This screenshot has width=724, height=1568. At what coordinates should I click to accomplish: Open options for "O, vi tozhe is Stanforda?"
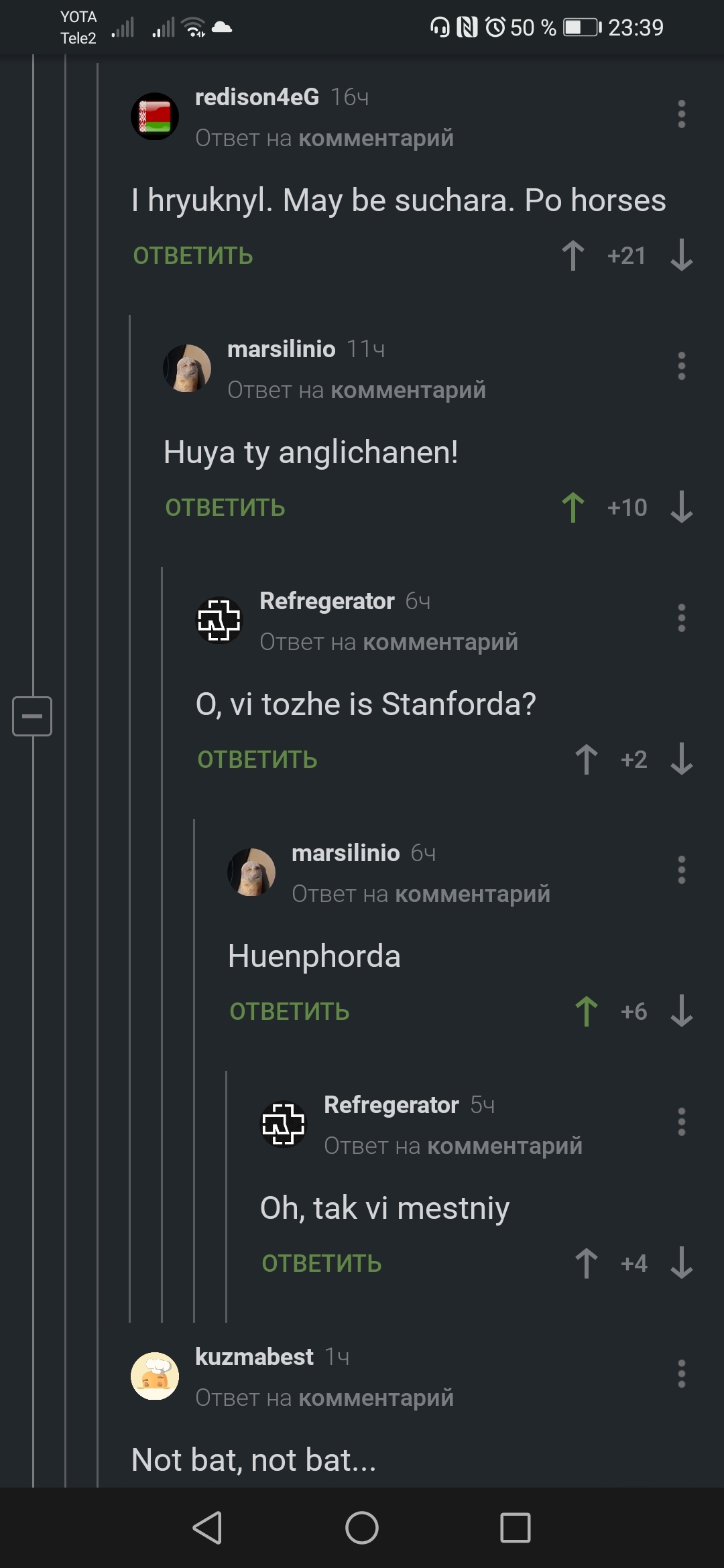pos(682,618)
